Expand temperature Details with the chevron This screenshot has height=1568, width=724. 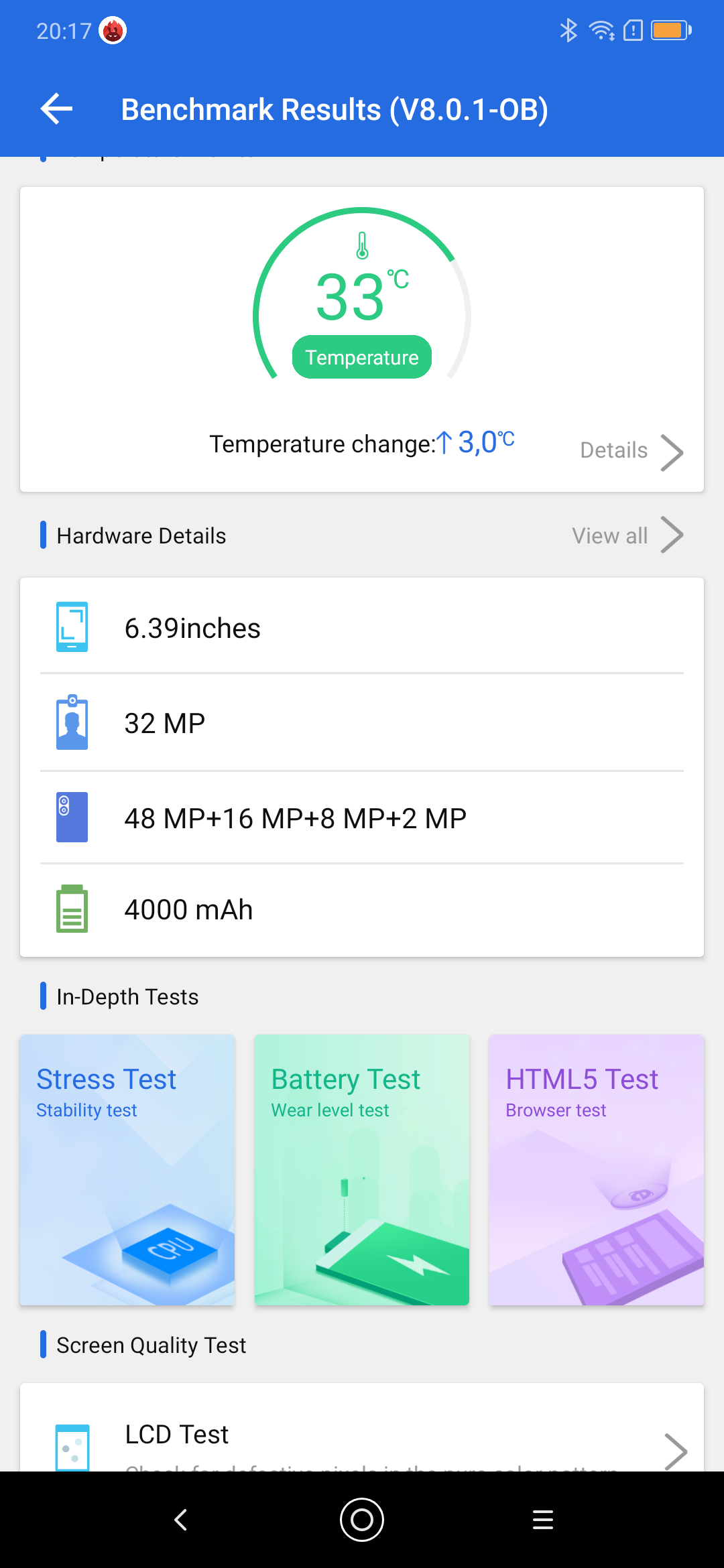tap(673, 452)
